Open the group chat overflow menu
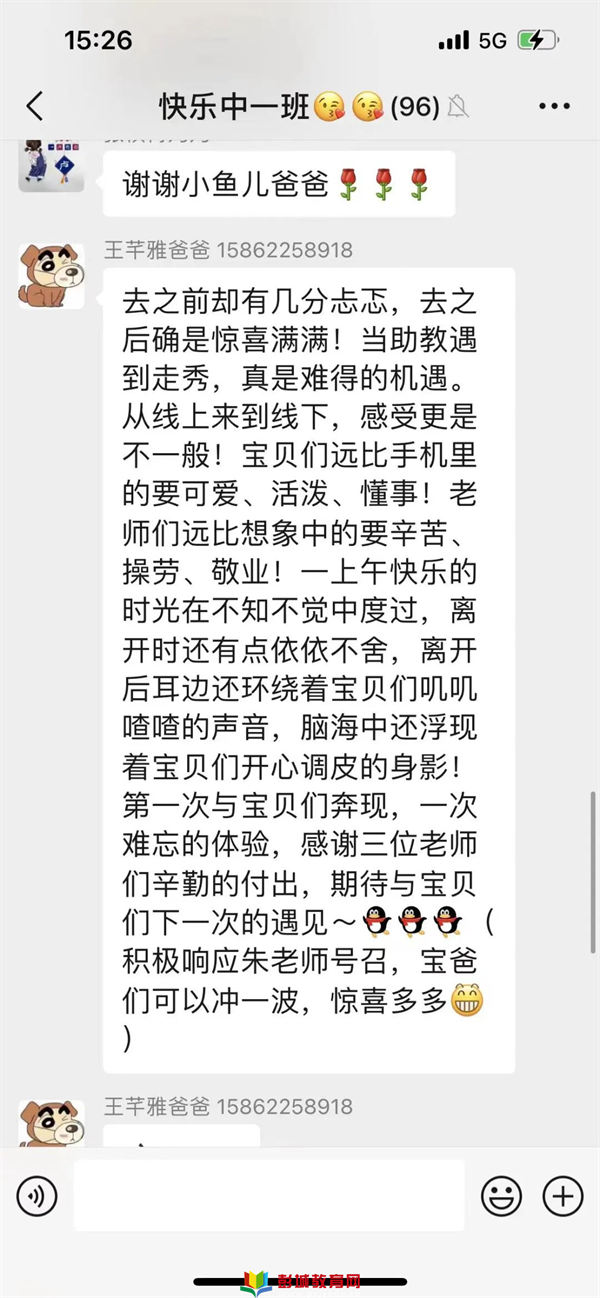The width and height of the screenshot is (600, 1298). [x=553, y=106]
